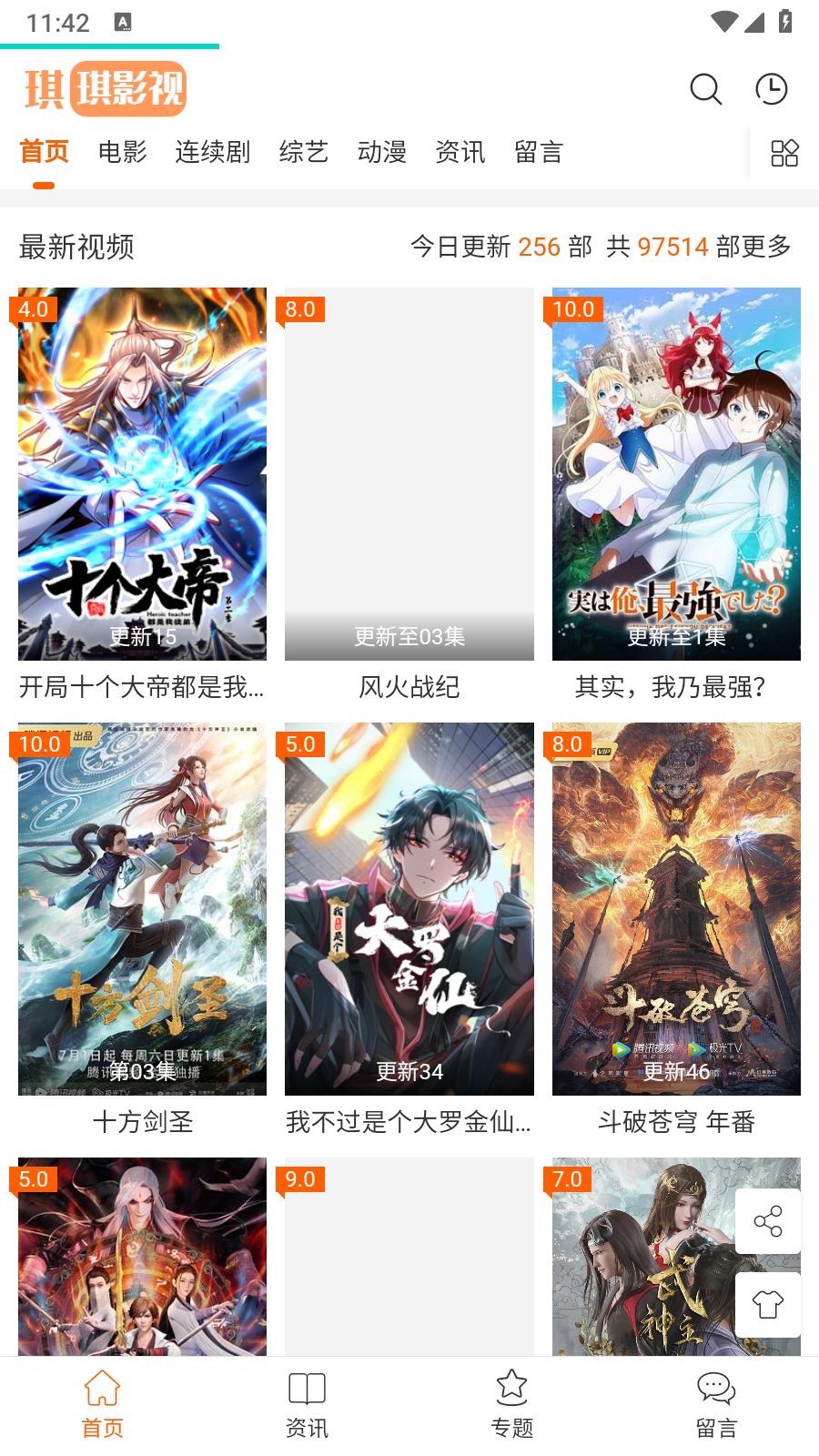
Task: Open the search icon
Action: (x=705, y=89)
